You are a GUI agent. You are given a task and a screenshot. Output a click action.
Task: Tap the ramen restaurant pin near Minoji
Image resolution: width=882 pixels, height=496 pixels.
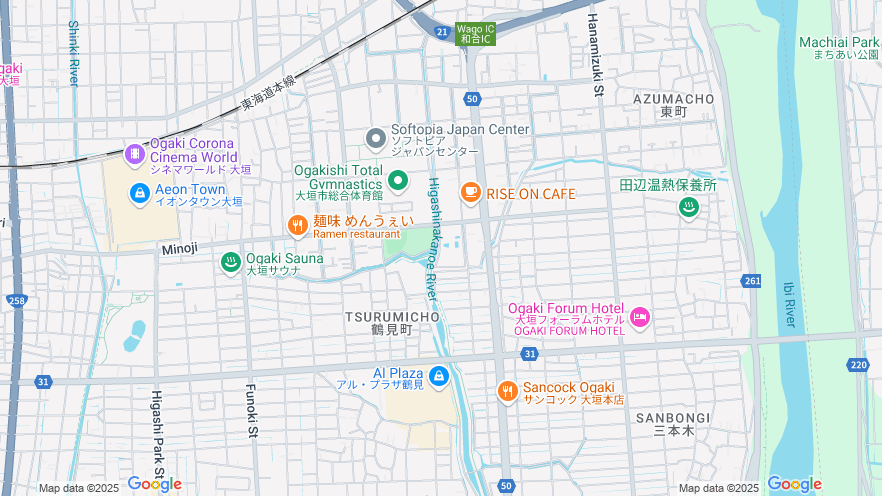click(x=297, y=227)
